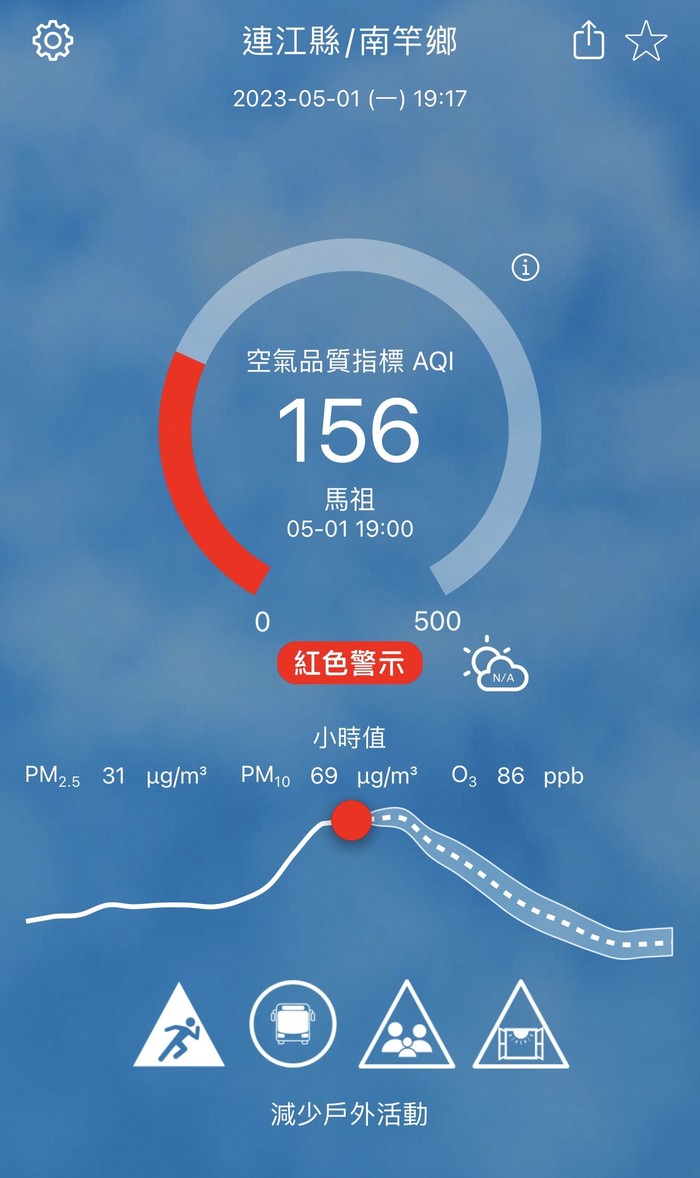Open the settings gear
700x1178 pixels.
[53, 41]
